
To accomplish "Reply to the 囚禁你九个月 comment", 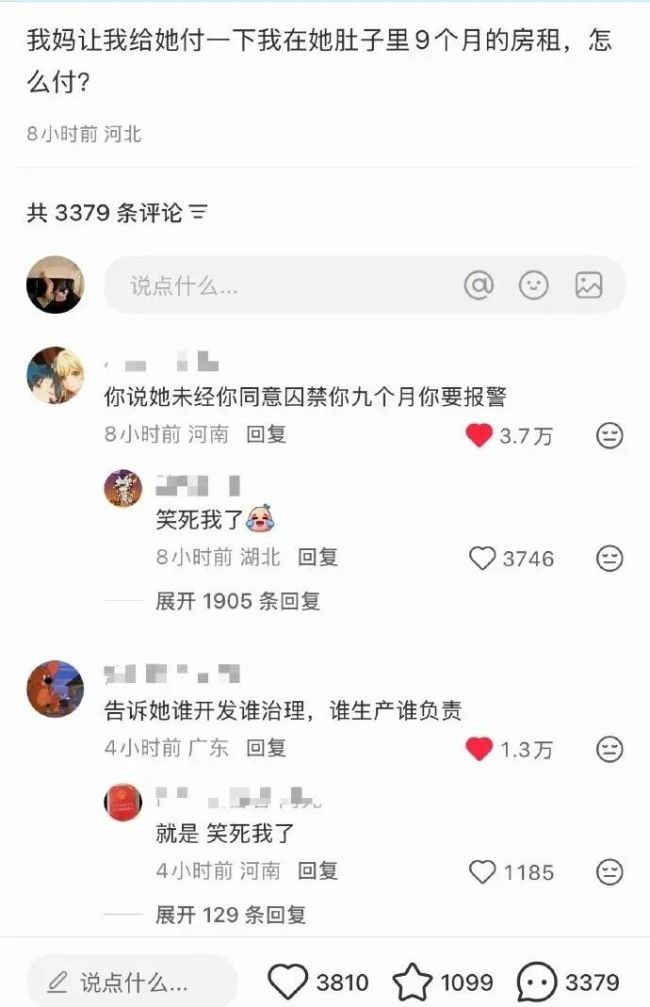I will (267, 435).
